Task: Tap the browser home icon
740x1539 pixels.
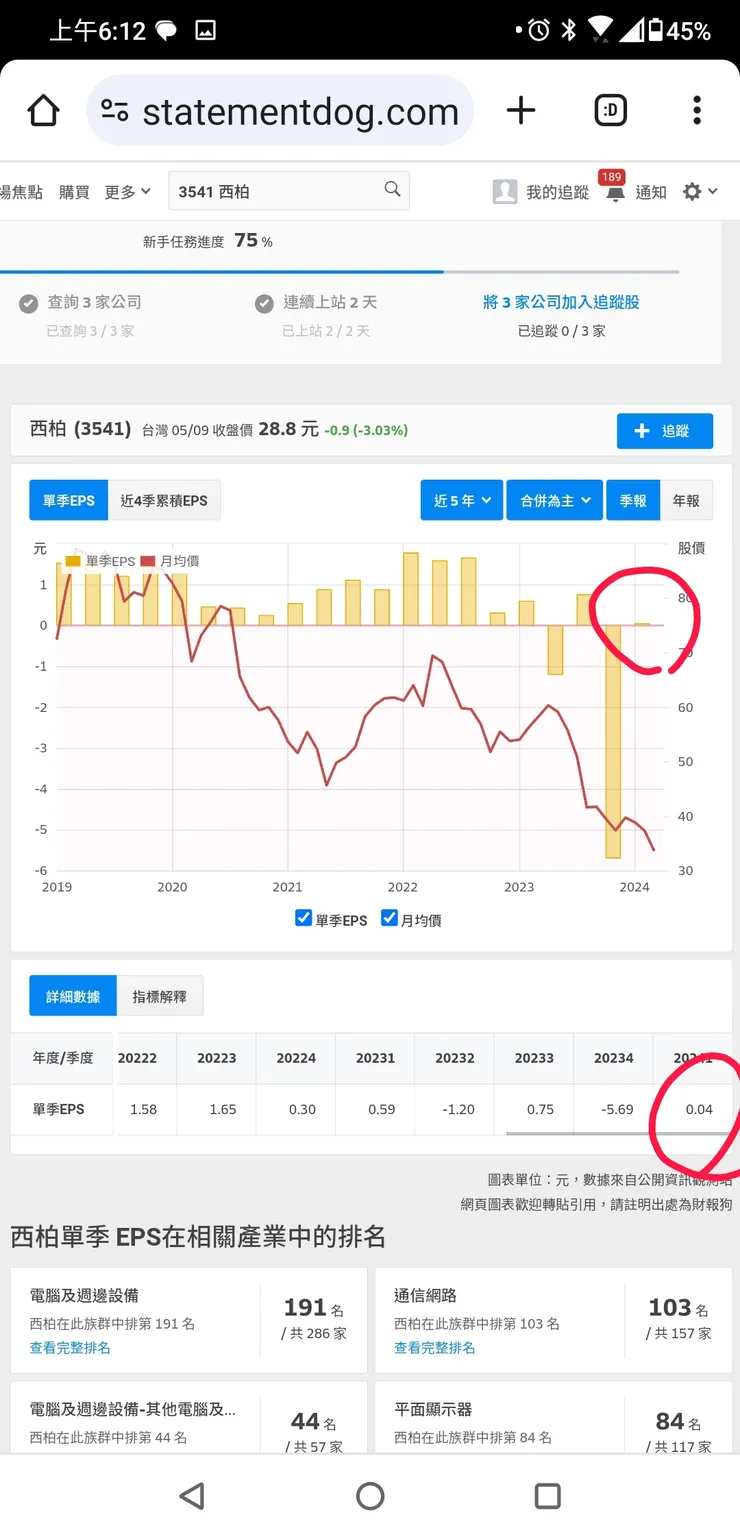Action: tap(43, 110)
